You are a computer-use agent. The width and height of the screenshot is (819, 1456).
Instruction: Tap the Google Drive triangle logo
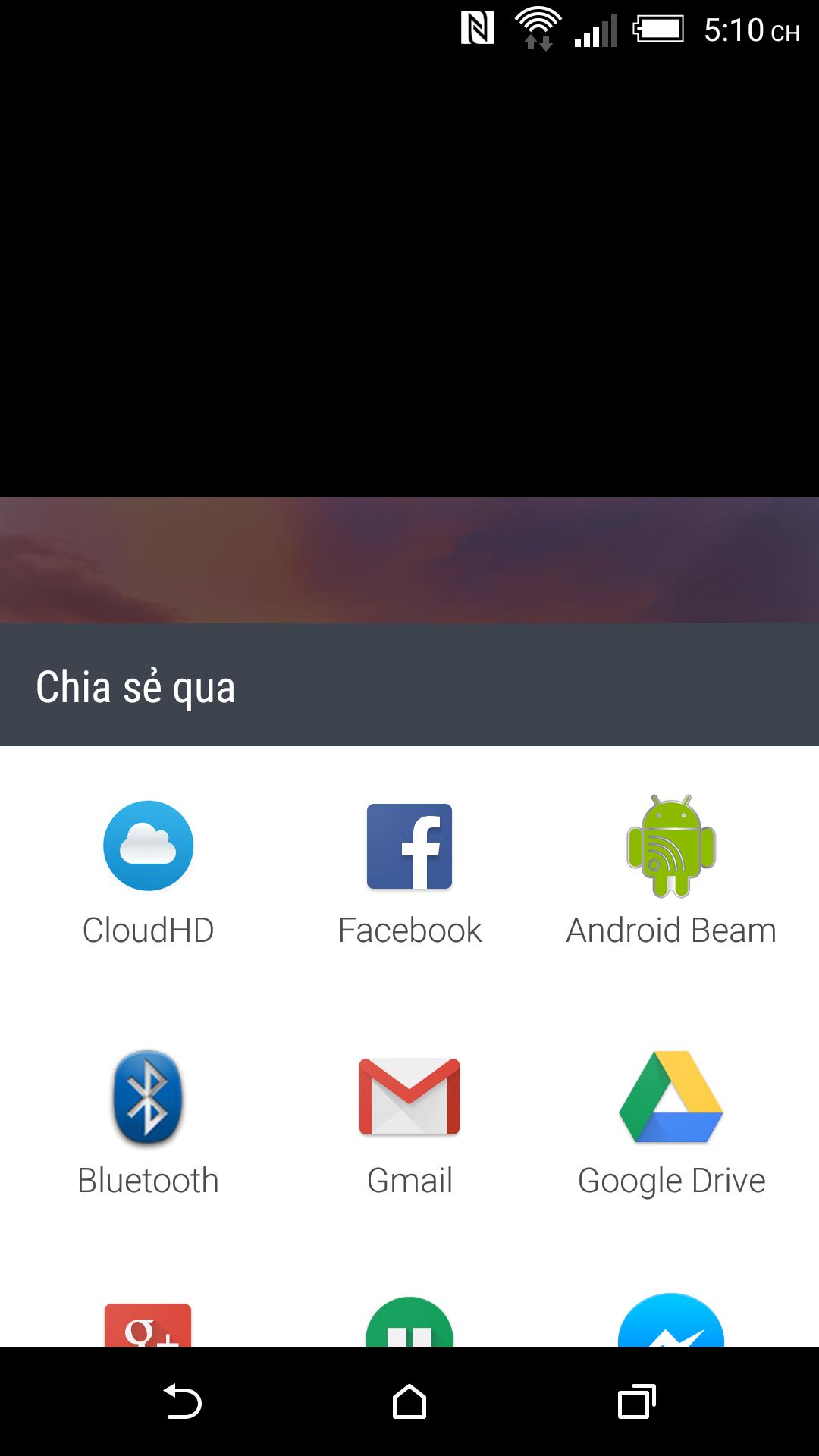click(671, 1097)
